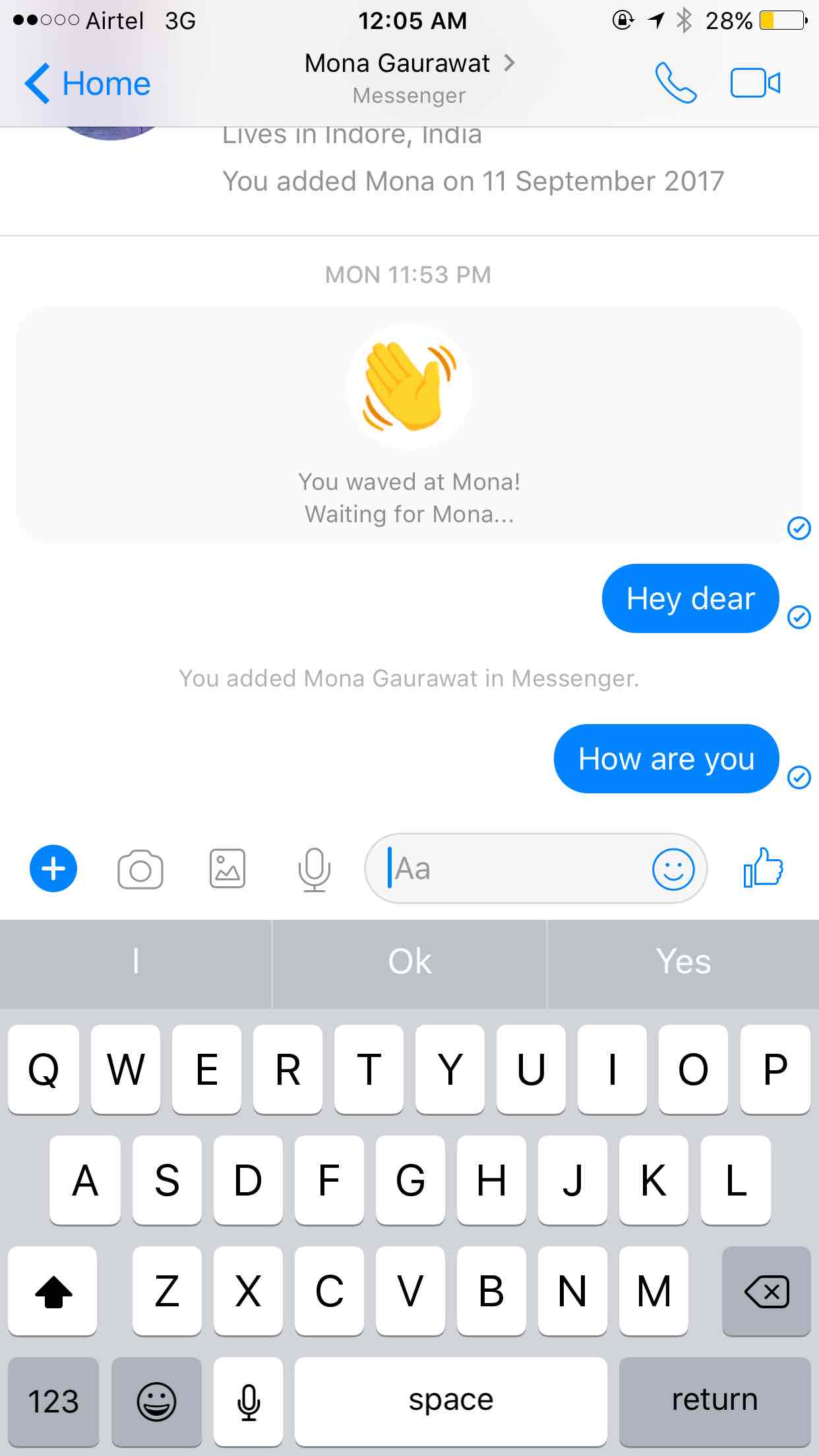This screenshot has height=1456, width=819.
Task: Open the camera to take a photo
Action: [x=140, y=869]
